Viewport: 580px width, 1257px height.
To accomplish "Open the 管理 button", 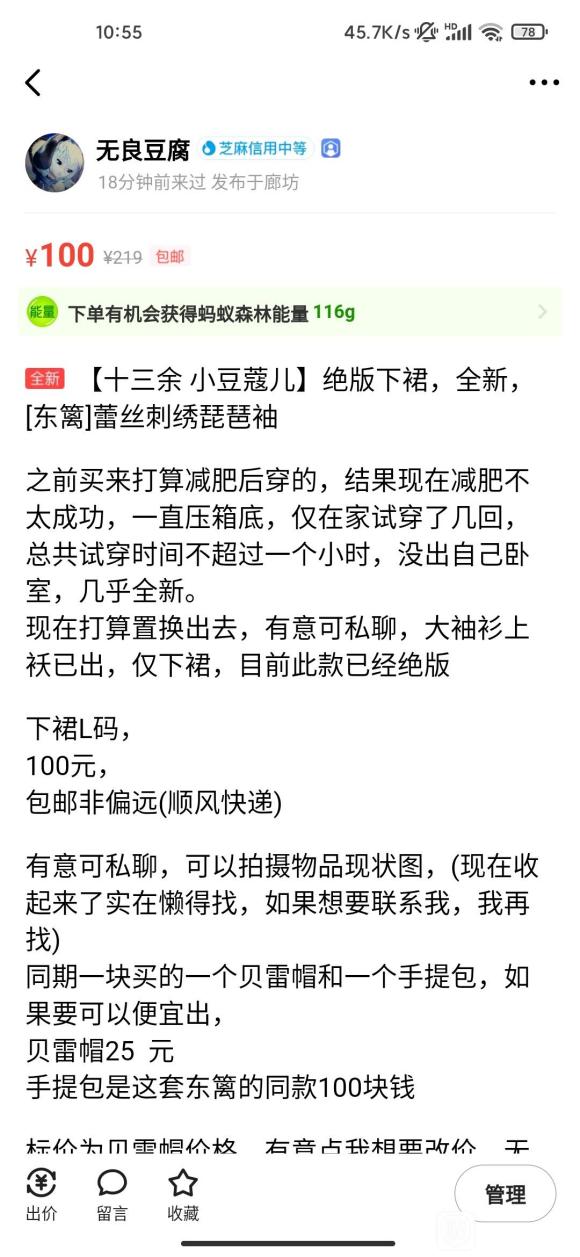I will [505, 1194].
